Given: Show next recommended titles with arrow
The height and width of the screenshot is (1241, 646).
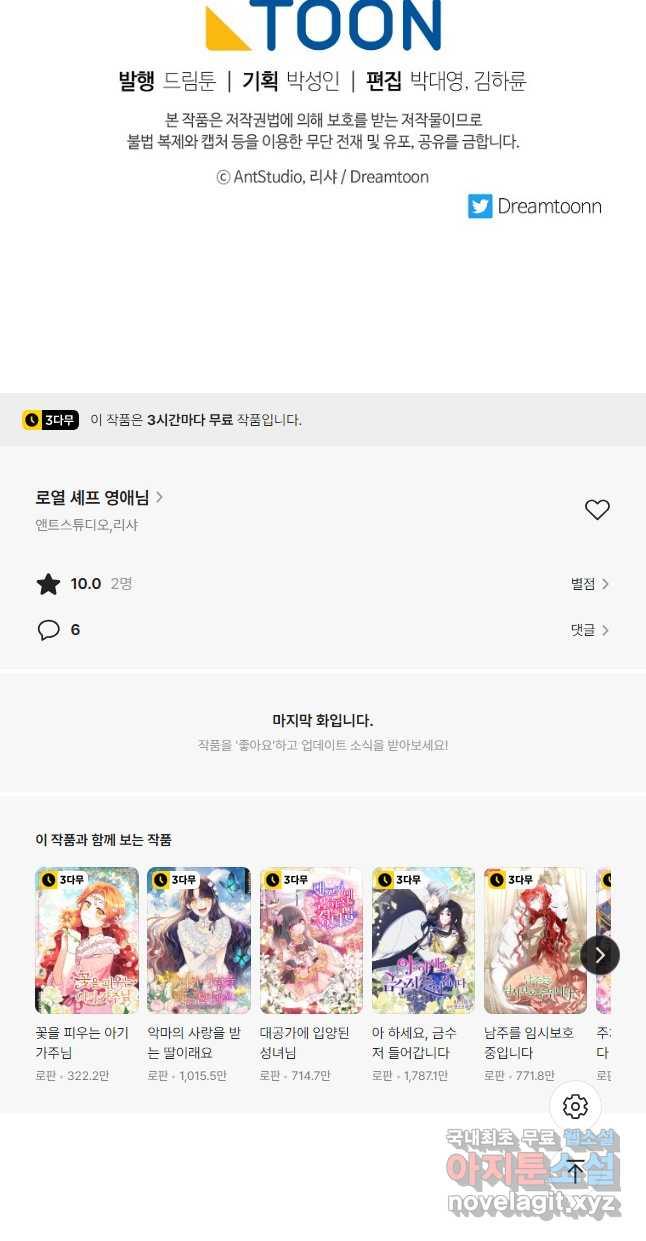Looking at the screenshot, I should point(600,955).
